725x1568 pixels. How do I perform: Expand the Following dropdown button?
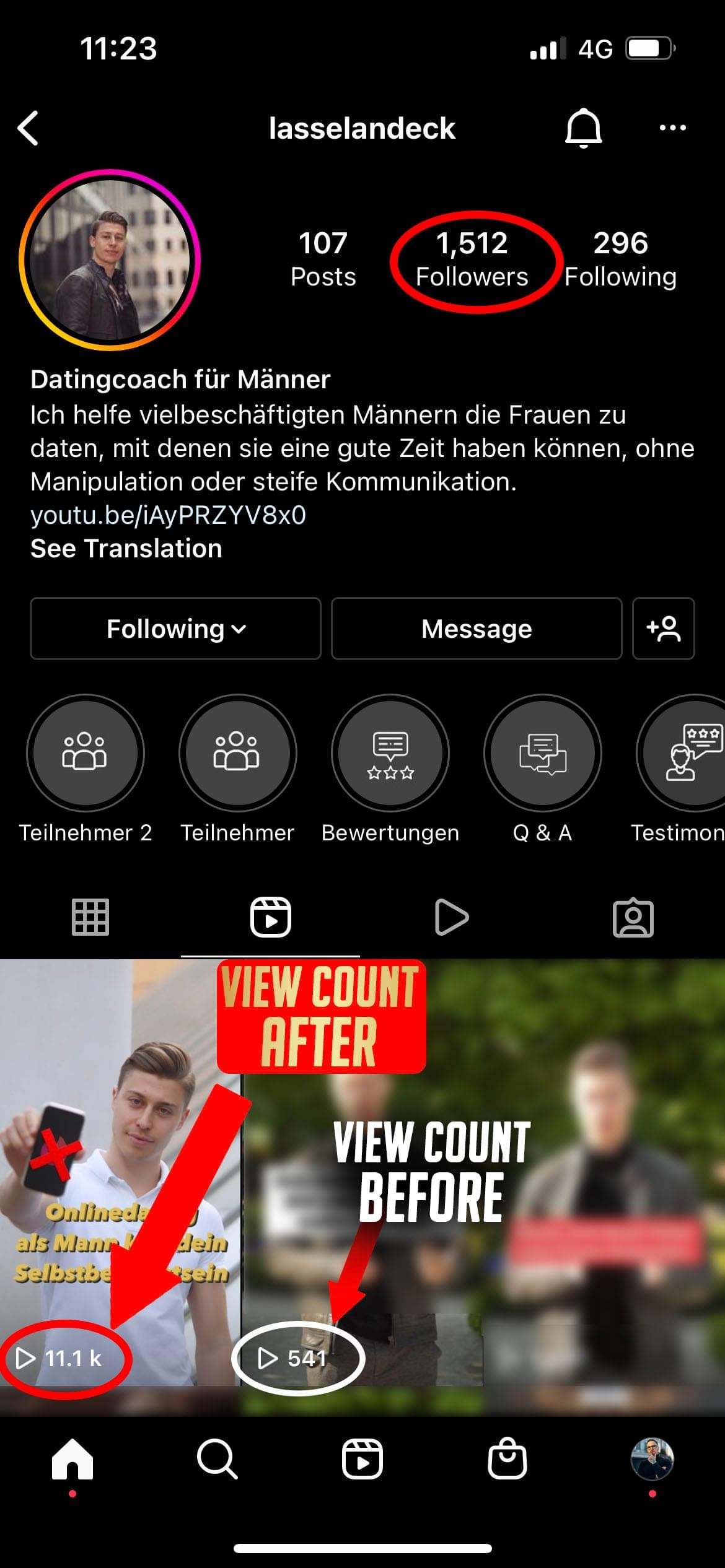[175, 629]
